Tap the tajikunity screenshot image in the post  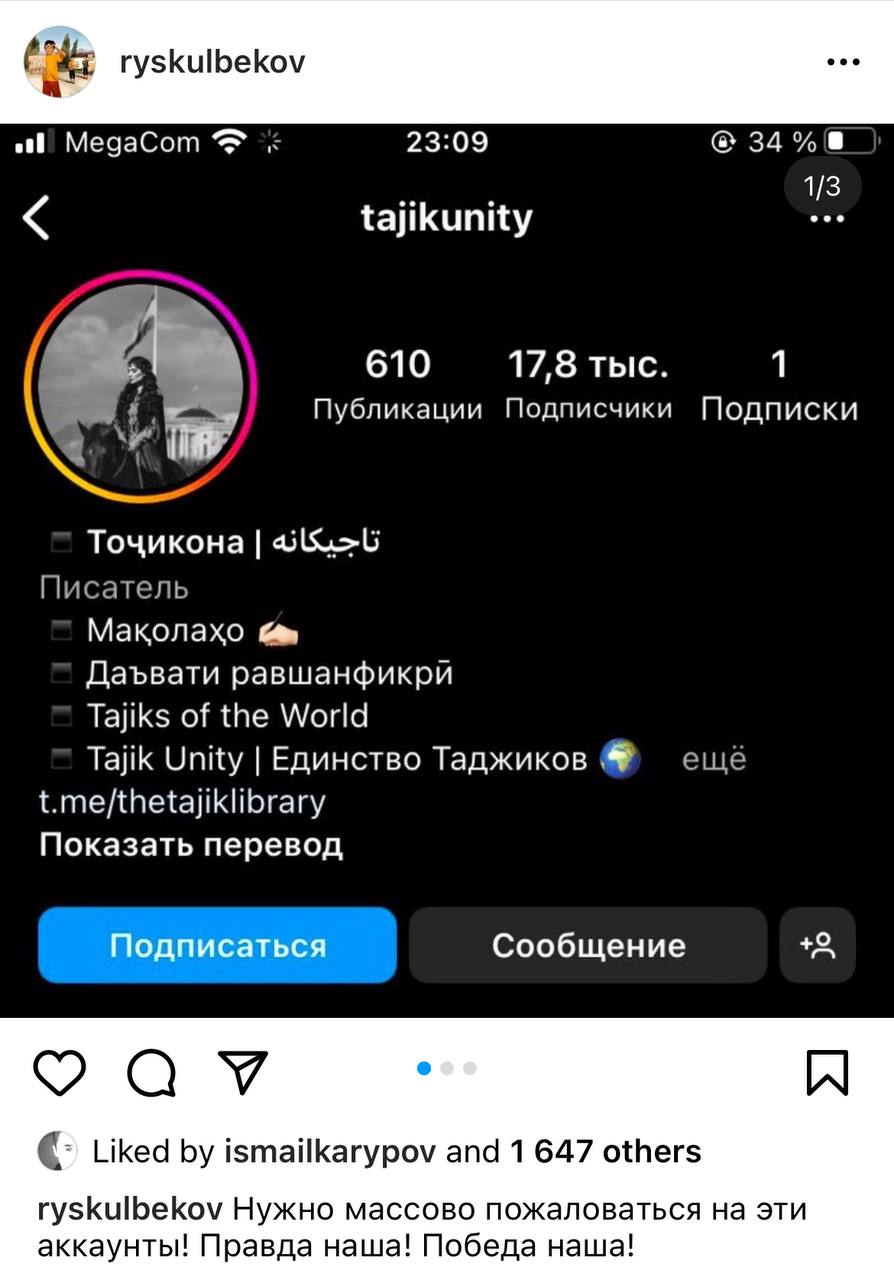tap(447, 570)
